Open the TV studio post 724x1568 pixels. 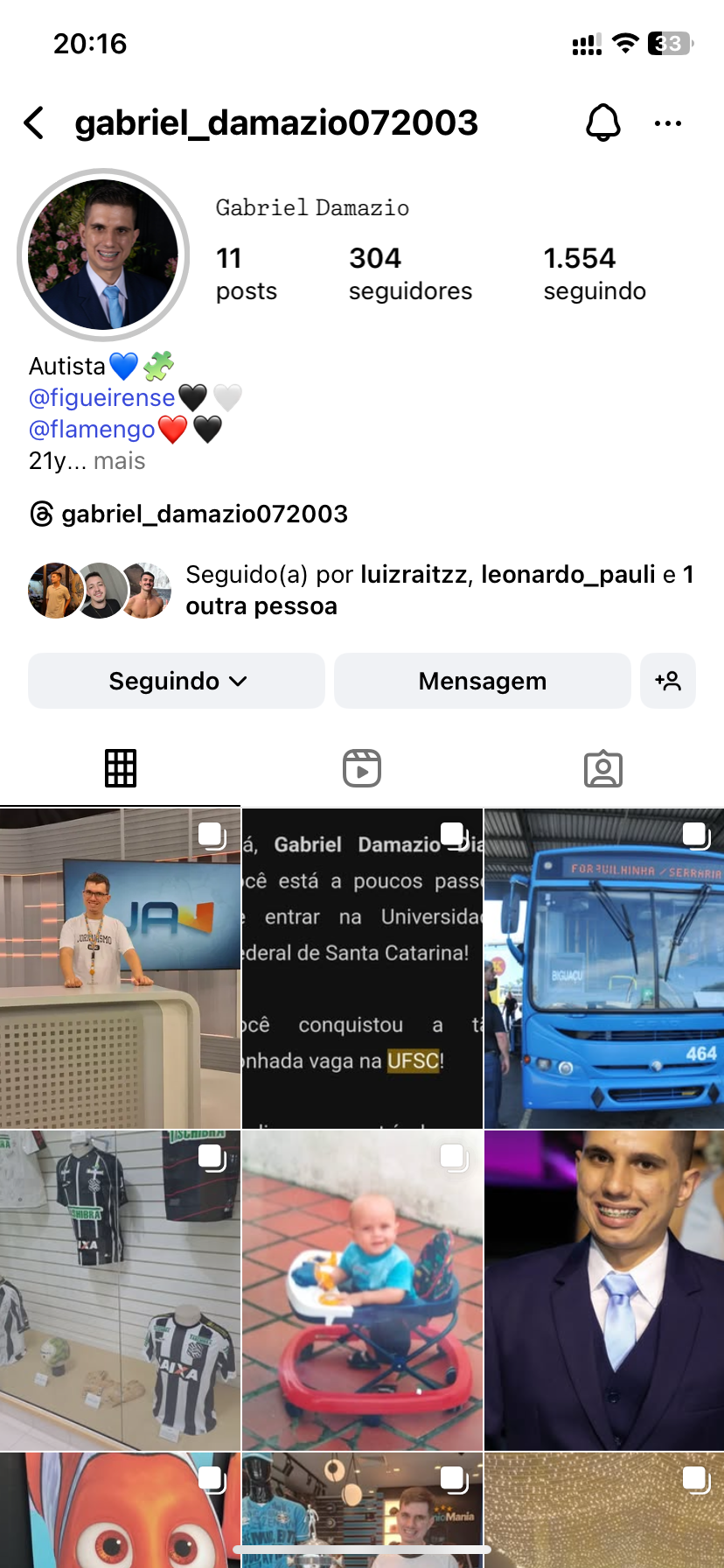tap(120, 969)
